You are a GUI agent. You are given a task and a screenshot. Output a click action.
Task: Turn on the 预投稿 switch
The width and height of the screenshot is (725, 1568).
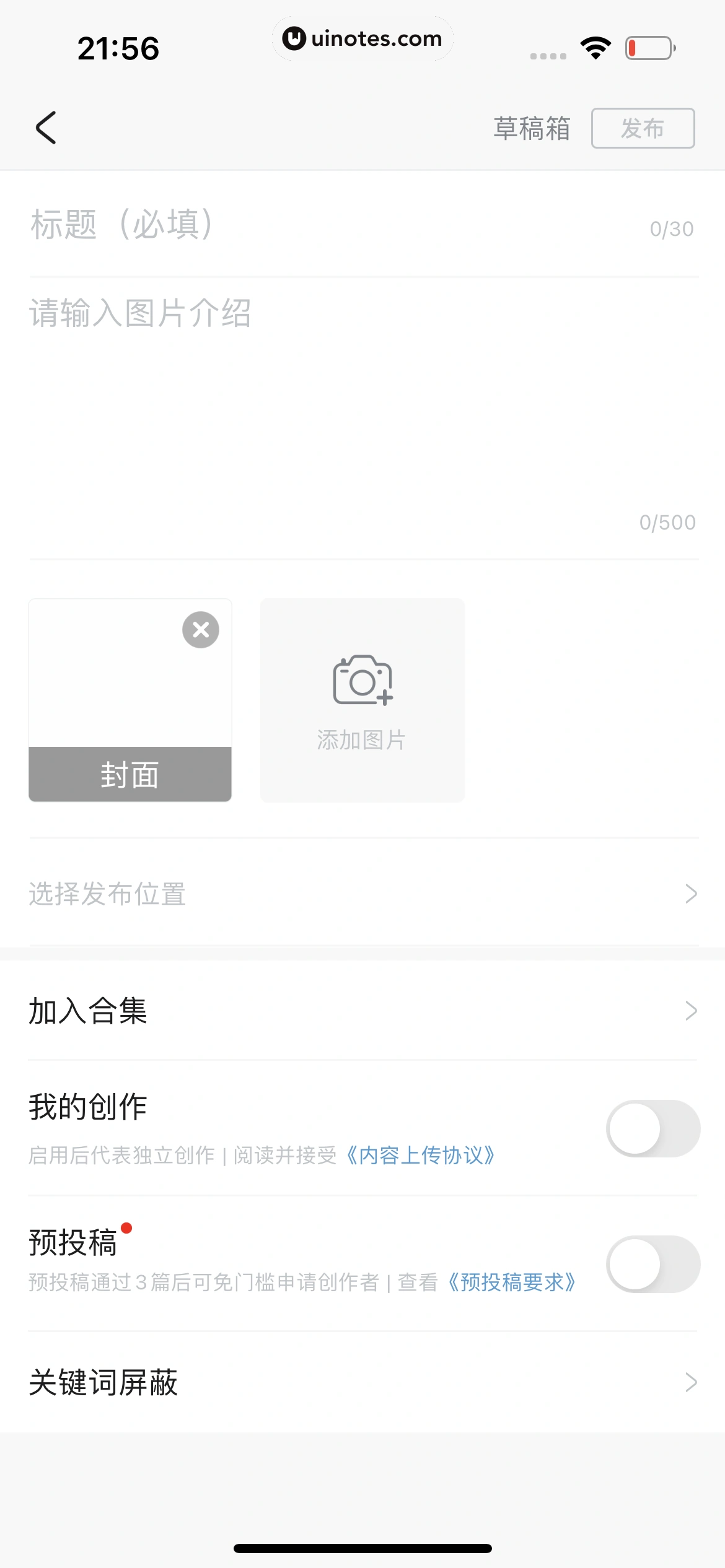(x=652, y=1264)
